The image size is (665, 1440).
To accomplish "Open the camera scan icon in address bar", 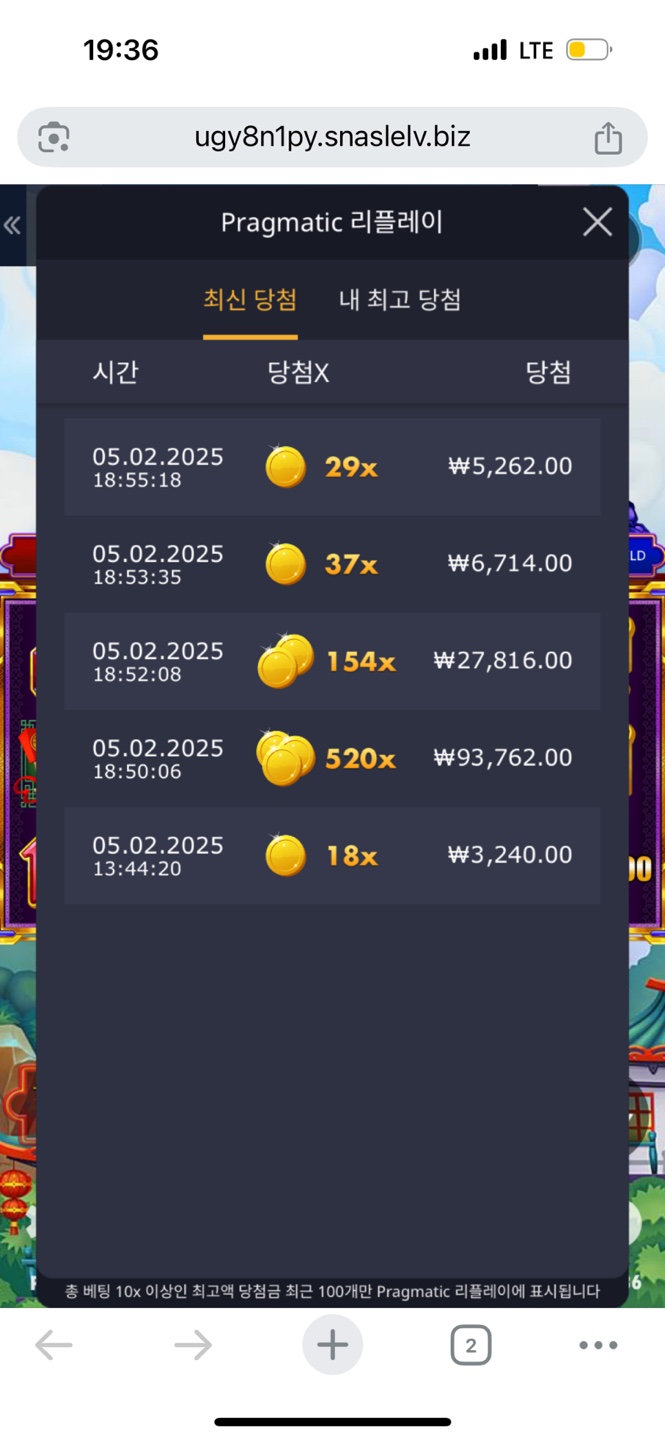I will [54, 137].
